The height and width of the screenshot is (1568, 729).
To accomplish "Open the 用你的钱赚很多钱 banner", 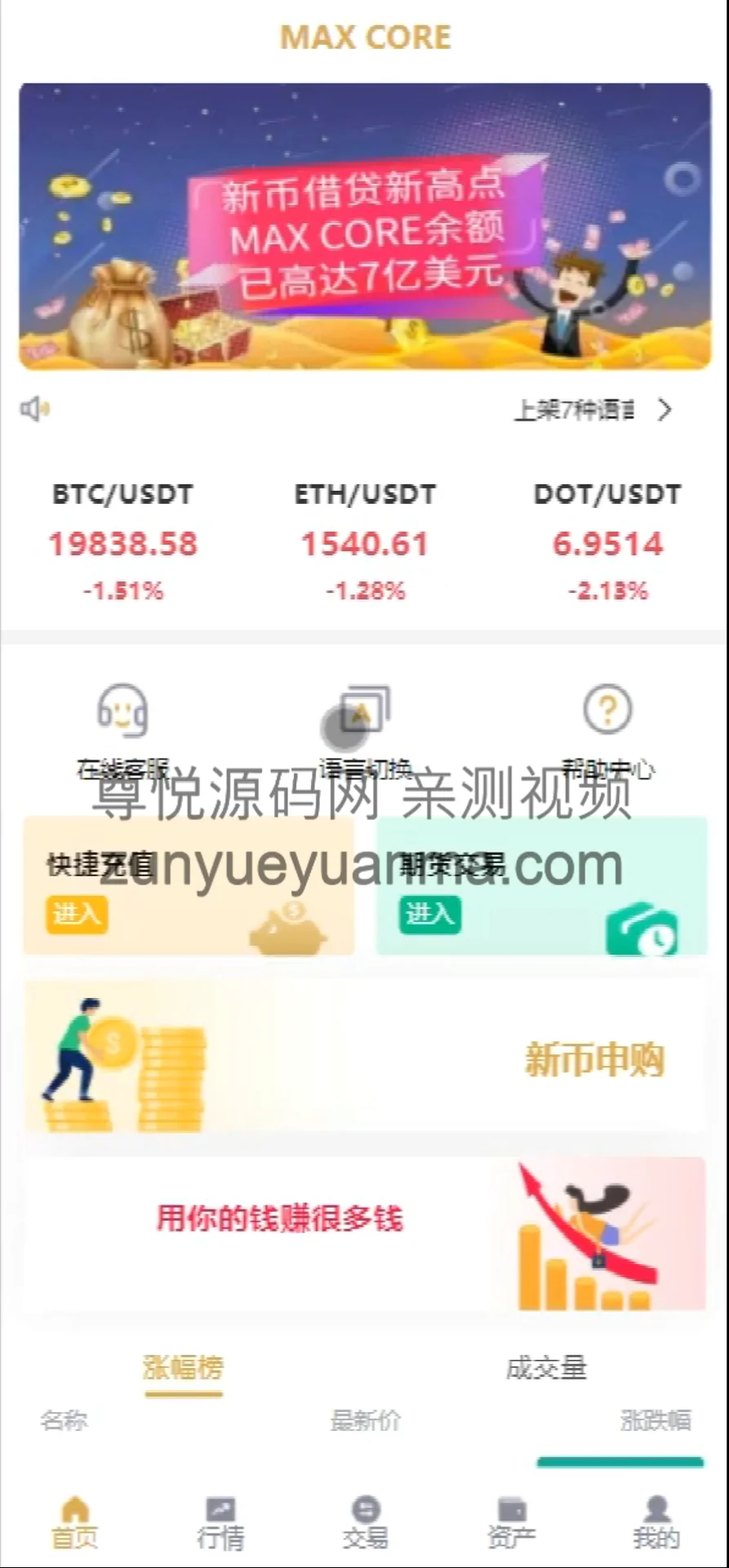I will 364,1232.
